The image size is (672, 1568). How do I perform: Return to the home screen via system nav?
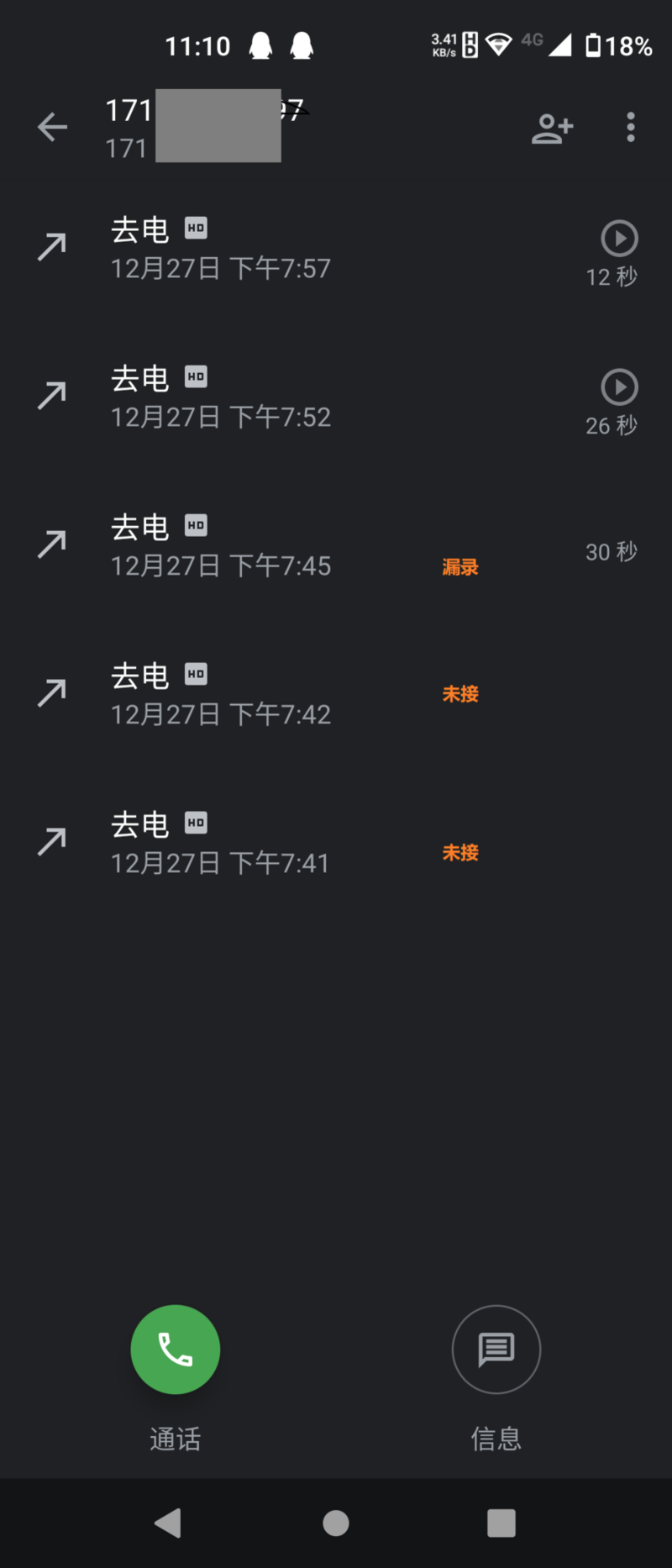pyautogui.click(x=336, y=1523)
